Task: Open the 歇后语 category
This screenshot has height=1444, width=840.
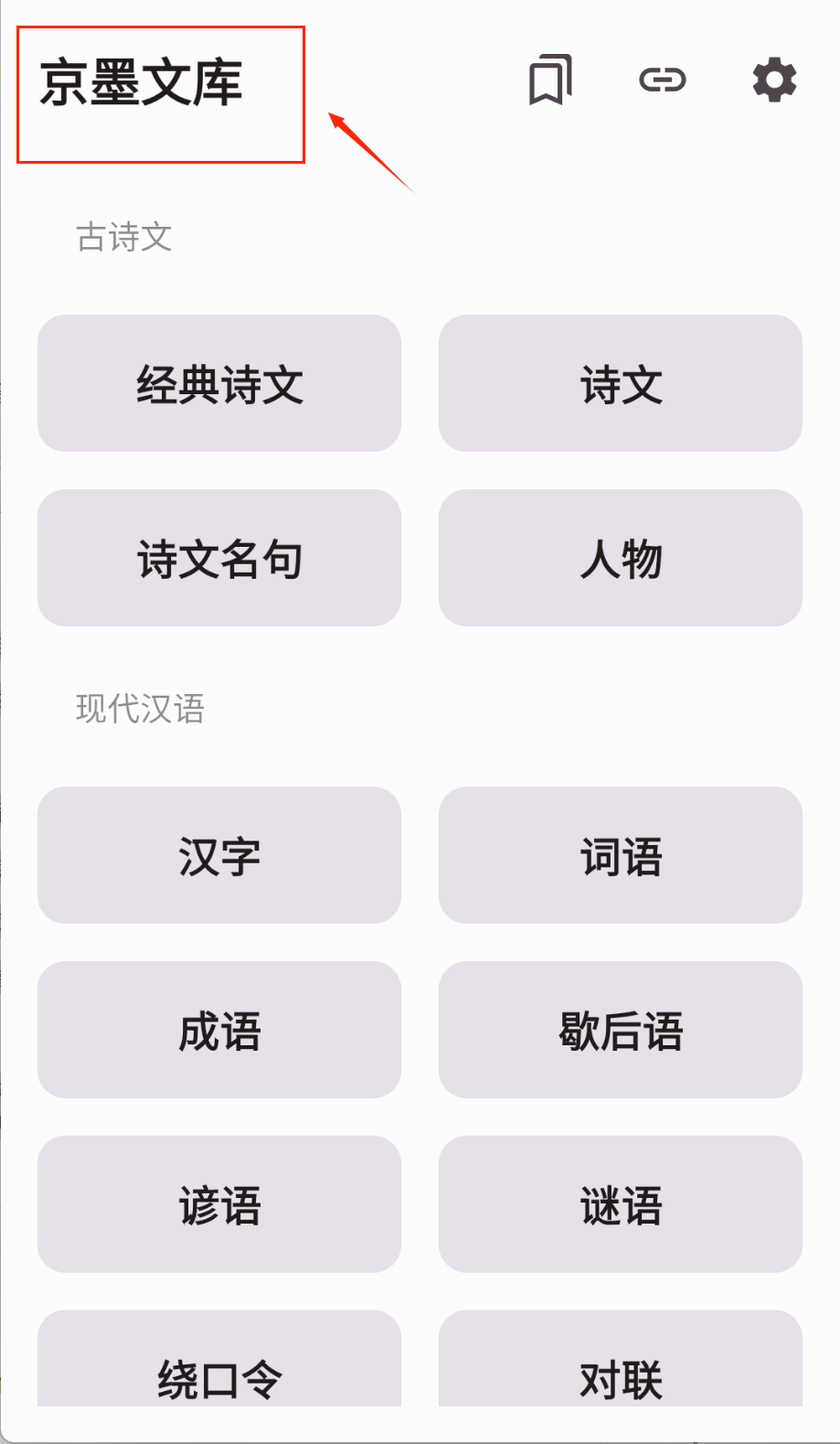Action: click(621, 1030)
